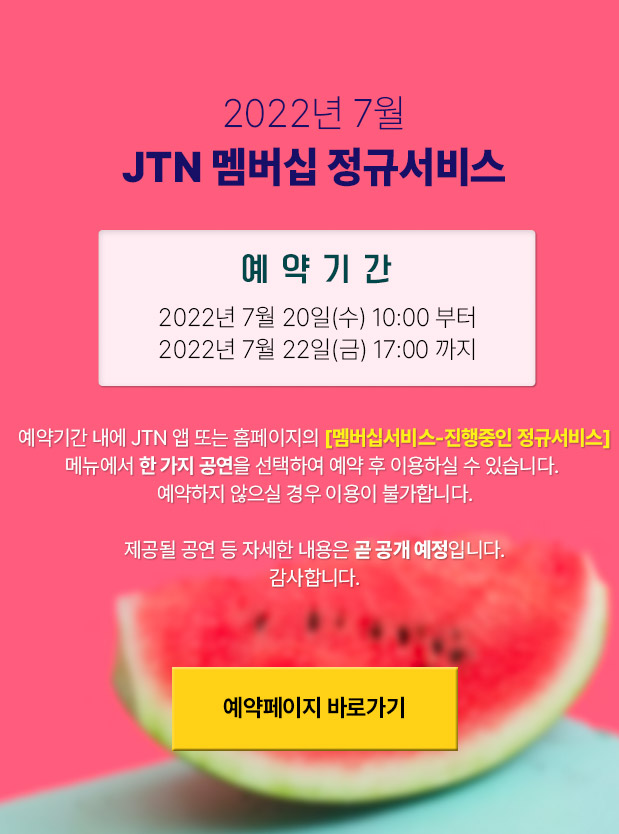This screenshot has width=619, height=834.
Task: Open the 예약페이지 바로가기 button
Action: coord(314,708)
